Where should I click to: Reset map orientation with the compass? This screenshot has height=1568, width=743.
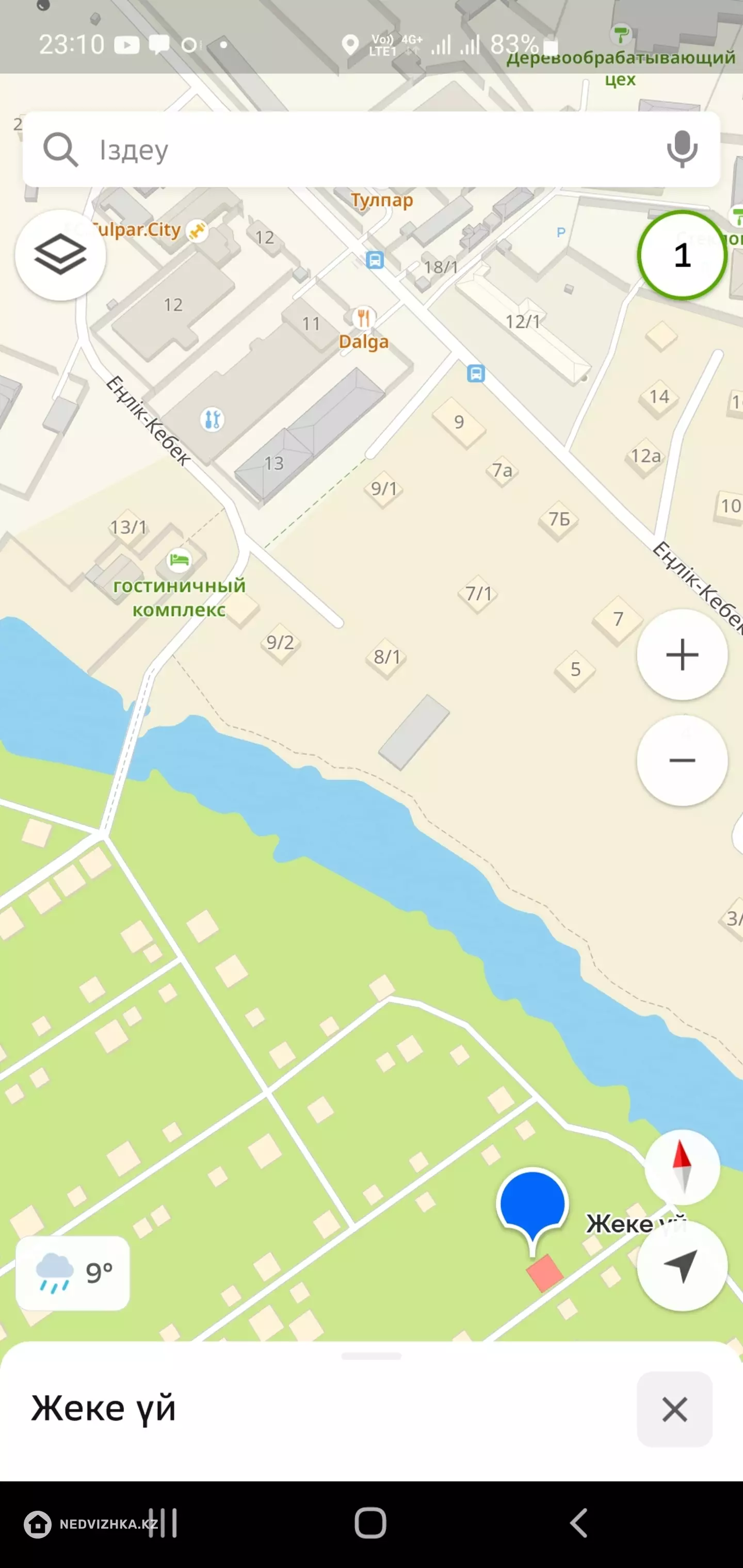click(682, 1167)
